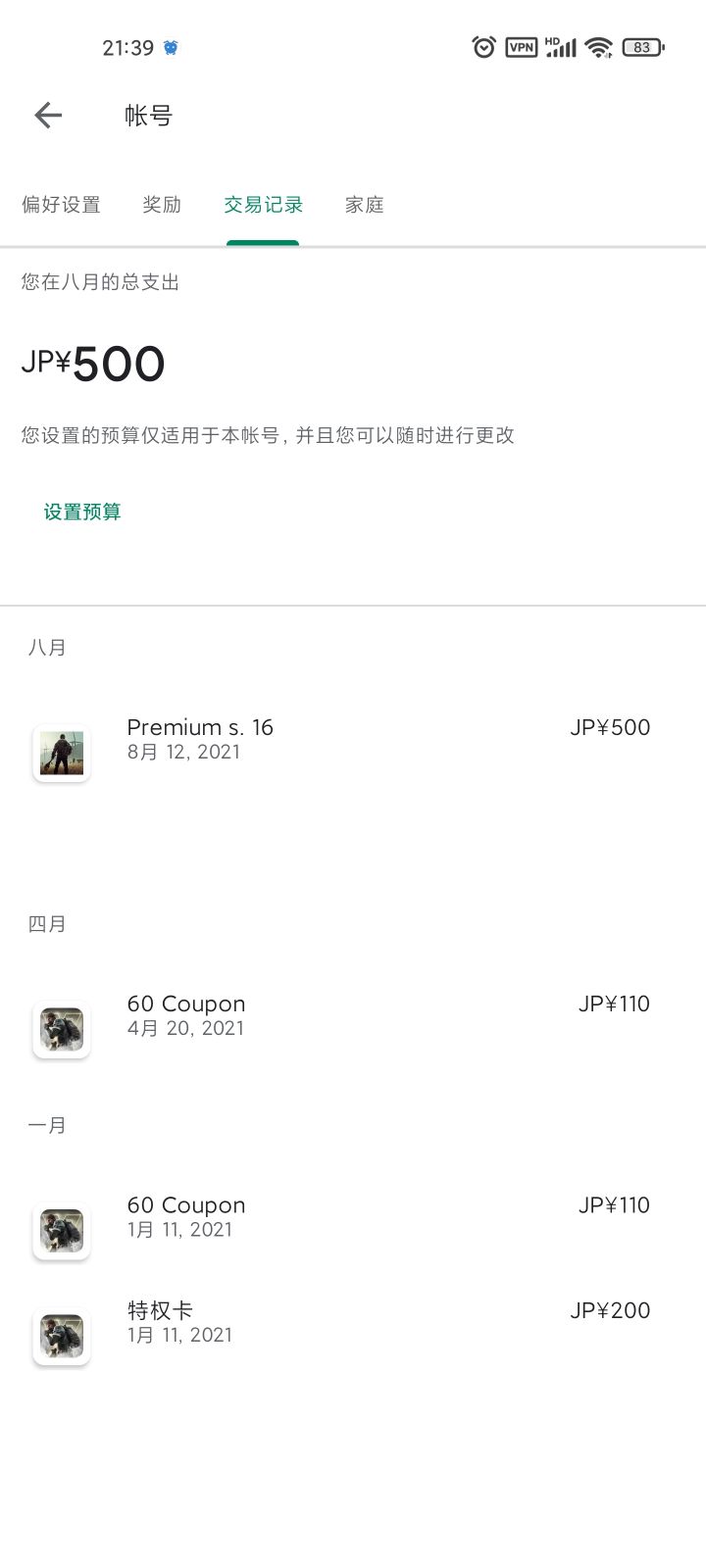Click the 设置预算 button

(82, 511)
